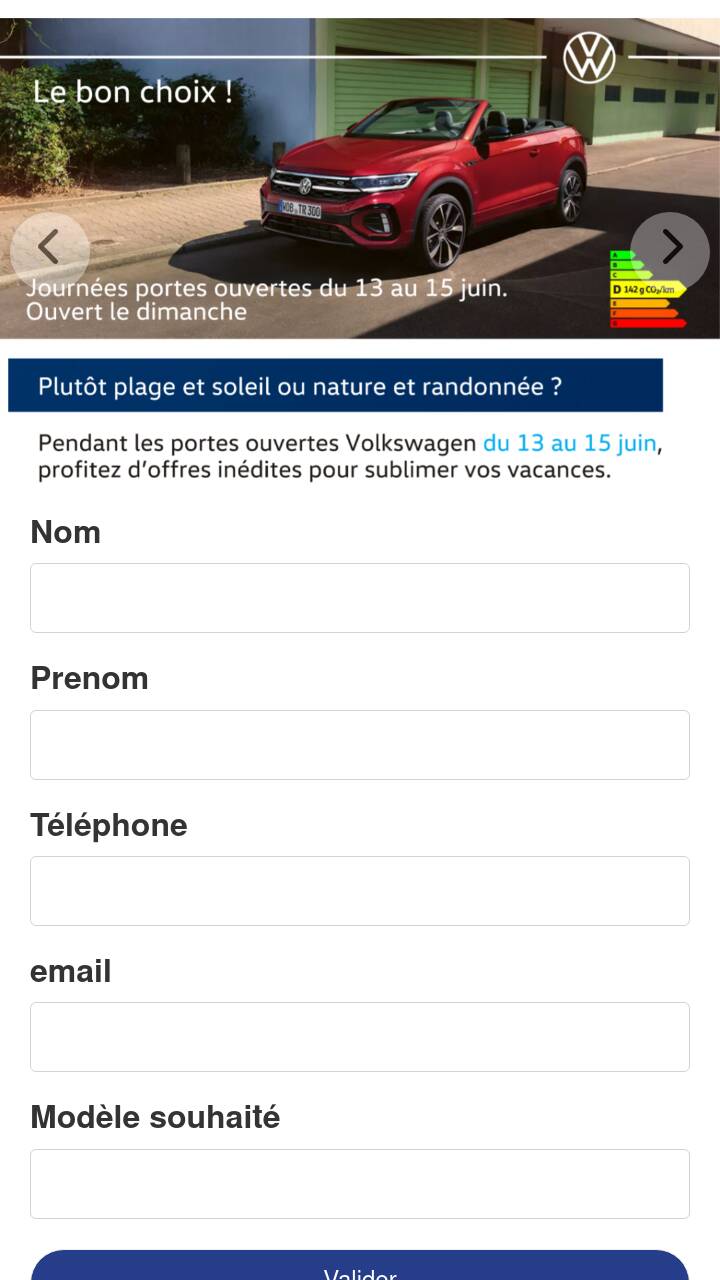Tap the email input box
Image resolution: width=720 pixels, height=1280 pixels.
360,1037
